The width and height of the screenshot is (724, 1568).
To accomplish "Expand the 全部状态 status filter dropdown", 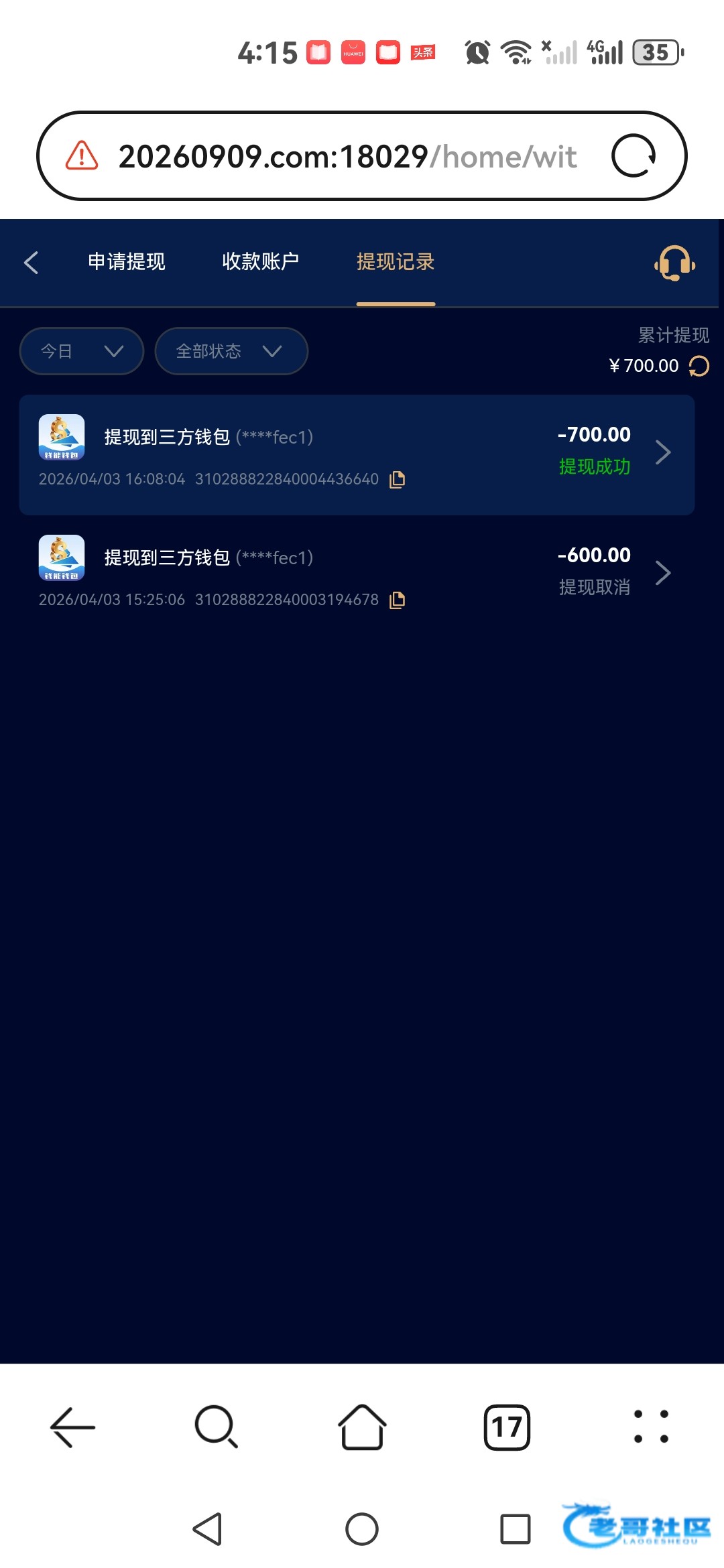I will [x=231, y=351].
